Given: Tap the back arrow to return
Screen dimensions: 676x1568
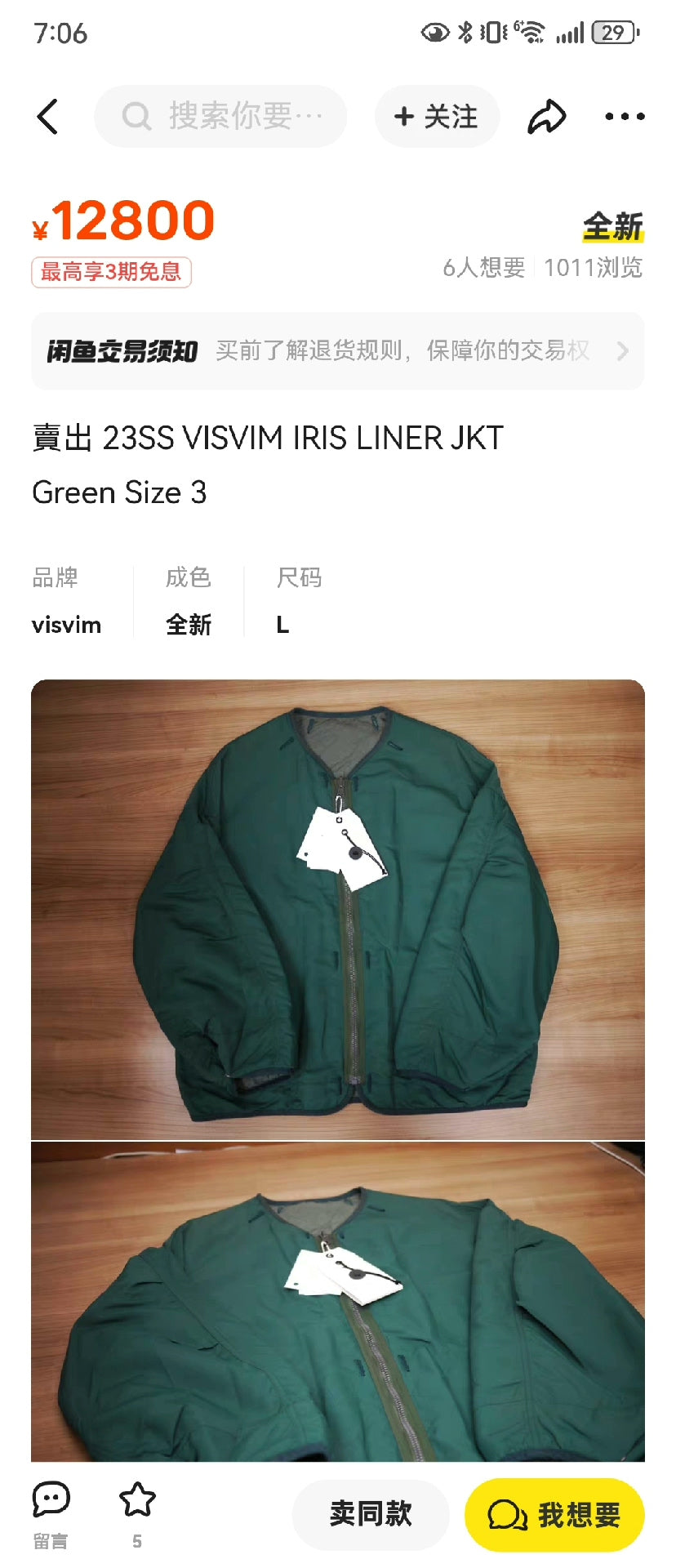Looking at the screenshot, I should point(47,116).
